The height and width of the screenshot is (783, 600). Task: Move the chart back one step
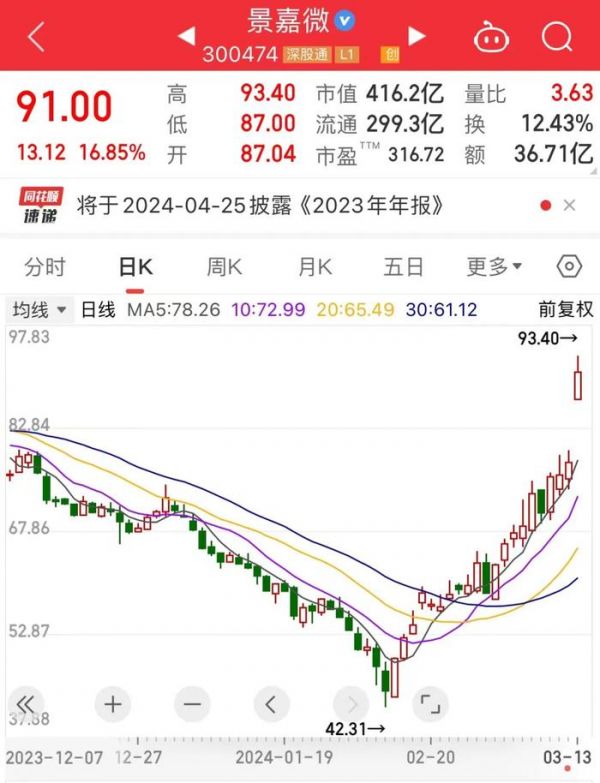[270, 703]
